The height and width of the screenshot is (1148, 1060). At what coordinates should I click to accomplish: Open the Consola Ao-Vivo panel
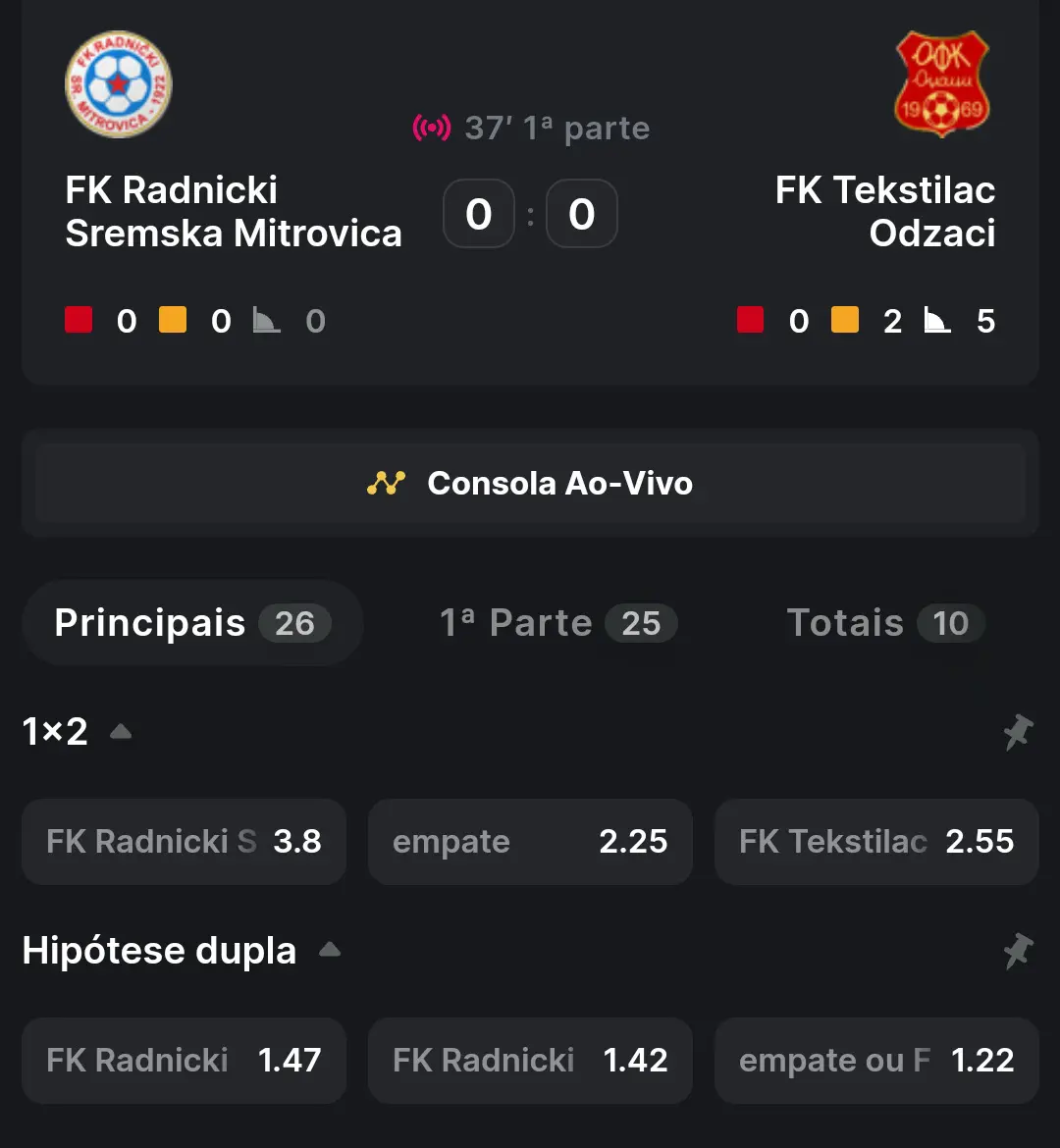[x=530, y=483]
